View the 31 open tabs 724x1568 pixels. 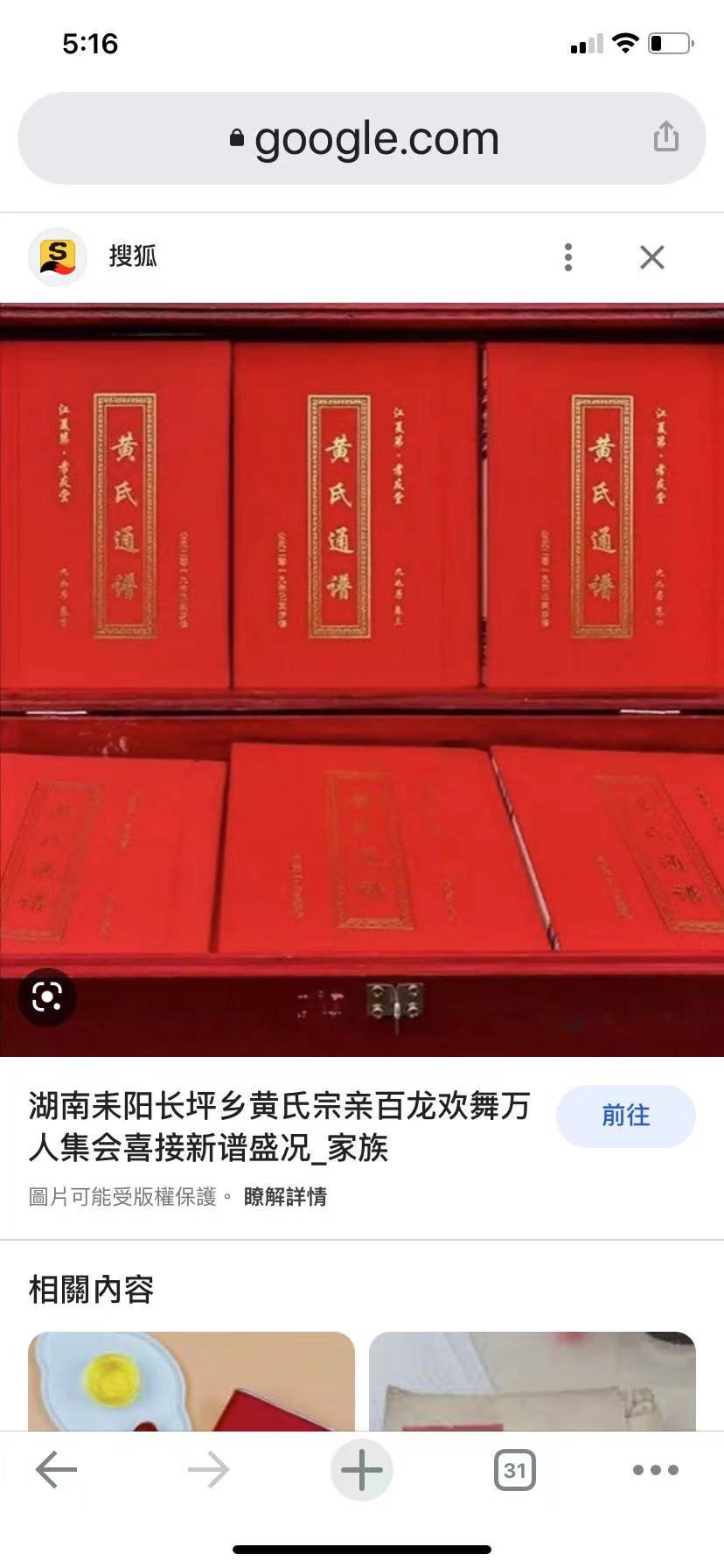[514, 1470]
